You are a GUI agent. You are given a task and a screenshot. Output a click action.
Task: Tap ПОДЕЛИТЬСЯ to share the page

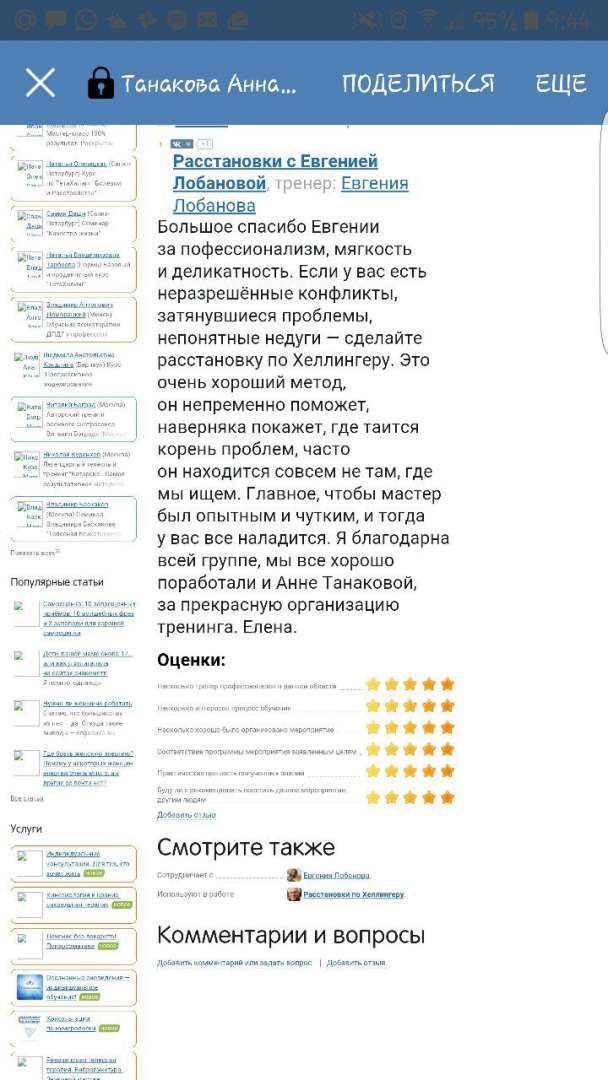tap(418, 83)
